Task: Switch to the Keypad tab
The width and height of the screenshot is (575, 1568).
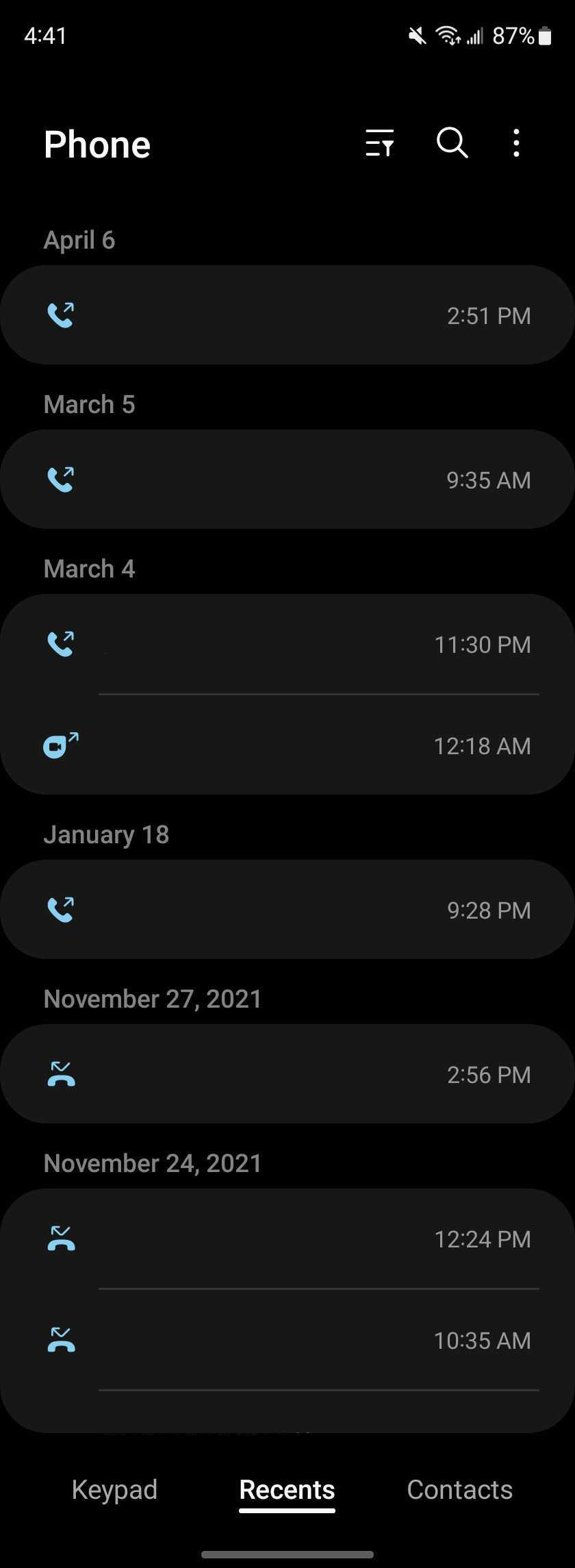Action: 114,1489
